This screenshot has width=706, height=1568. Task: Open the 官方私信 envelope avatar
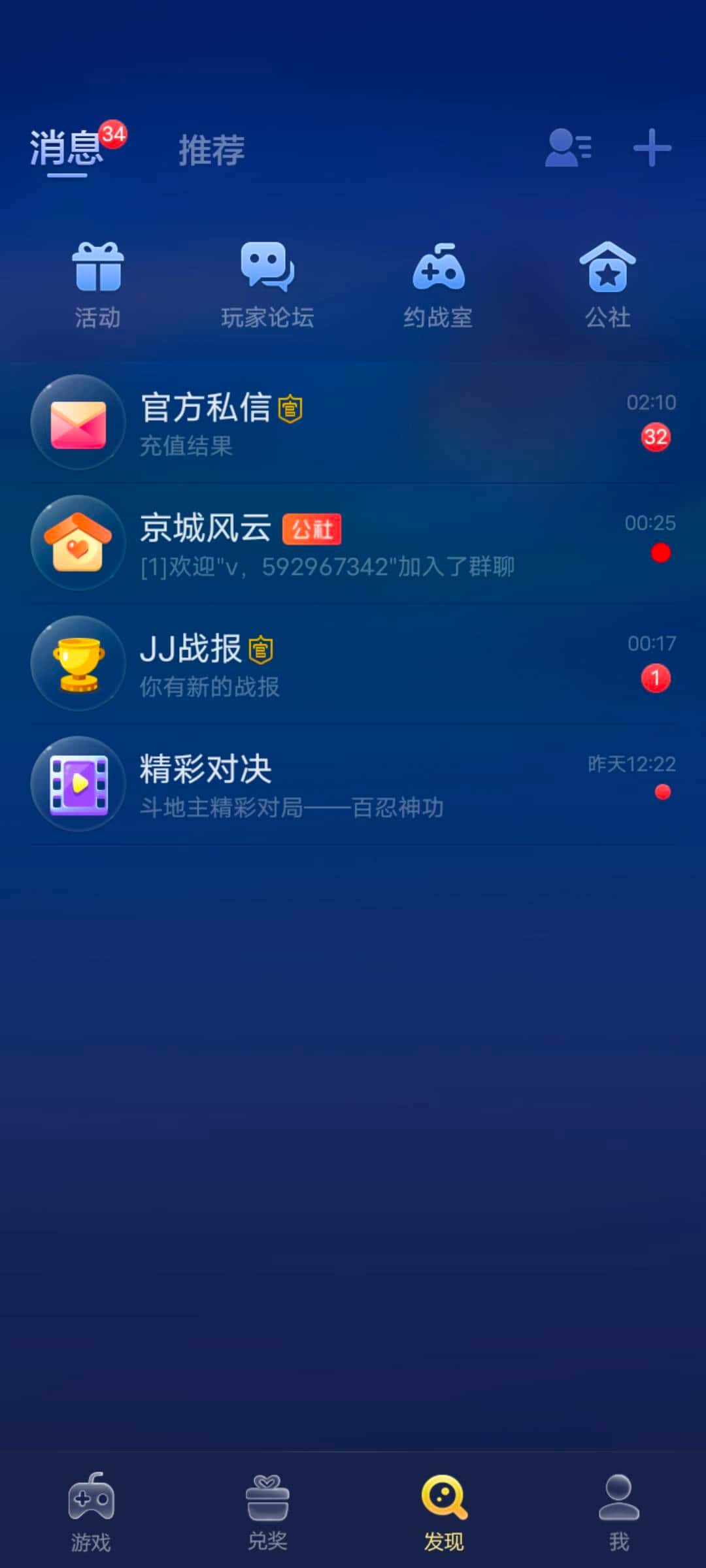(78, 423)
